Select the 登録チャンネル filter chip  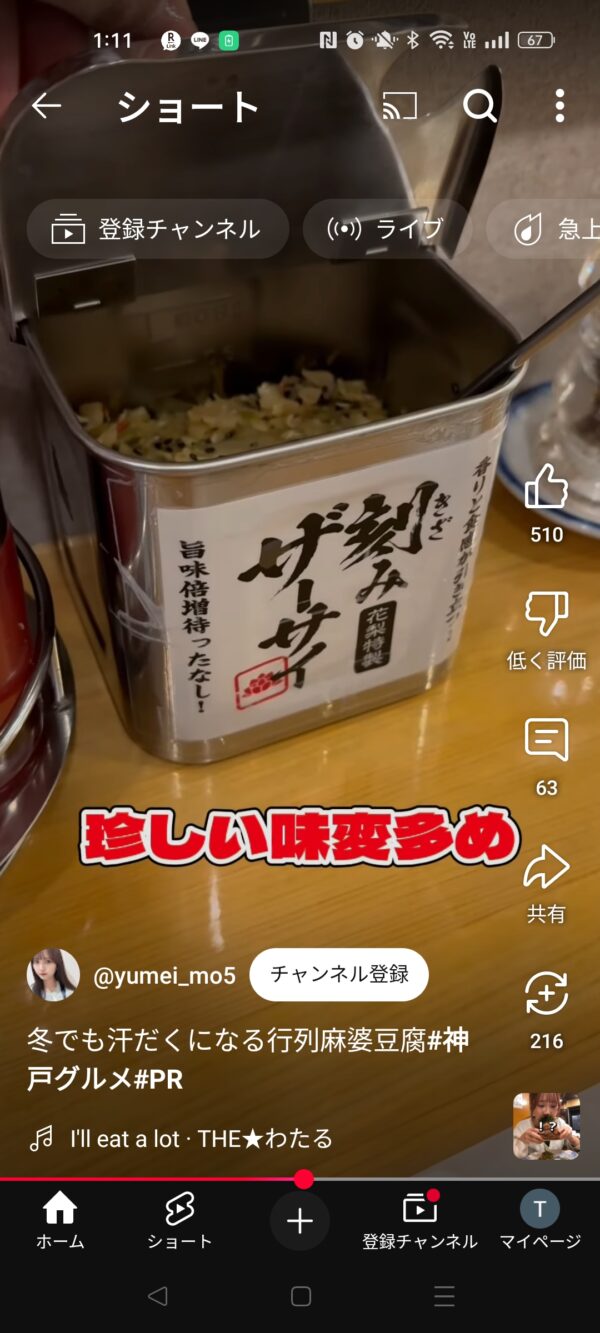click(x=158, y=229)
